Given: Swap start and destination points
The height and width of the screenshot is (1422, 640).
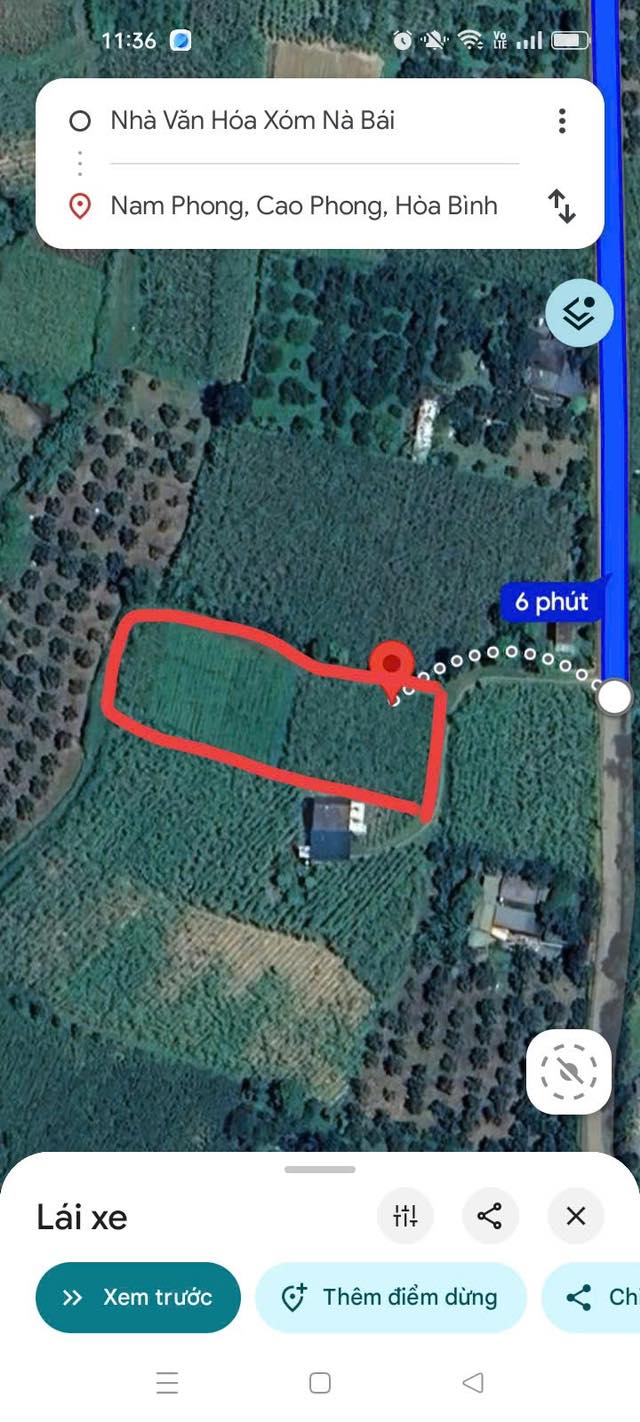Looking at the screenshot, I should [562, 206].
